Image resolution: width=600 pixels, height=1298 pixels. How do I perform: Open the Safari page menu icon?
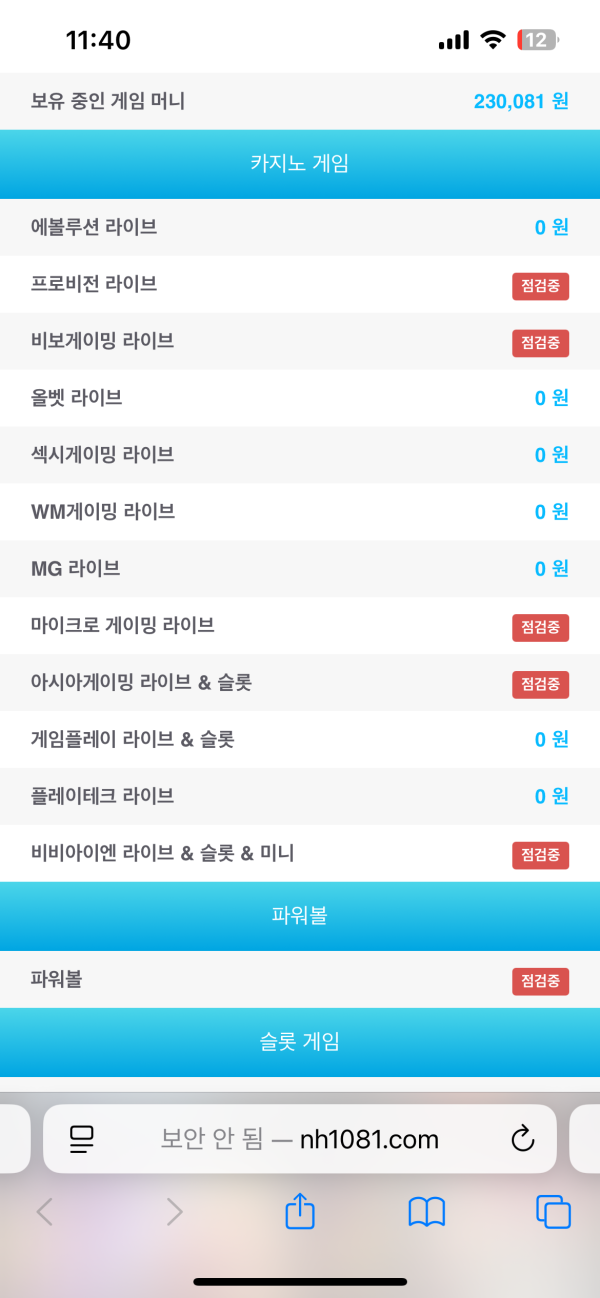point(81,1138)
